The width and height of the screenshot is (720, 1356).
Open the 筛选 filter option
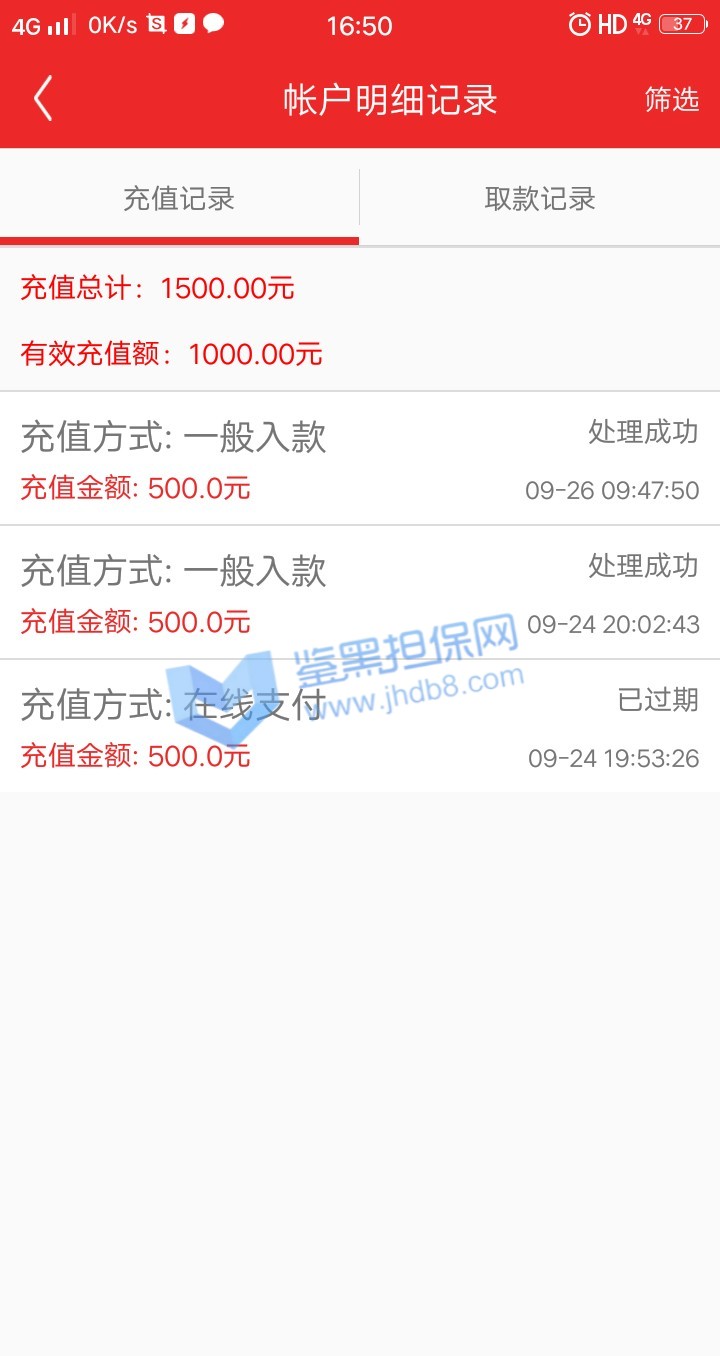tap(671, 99)
